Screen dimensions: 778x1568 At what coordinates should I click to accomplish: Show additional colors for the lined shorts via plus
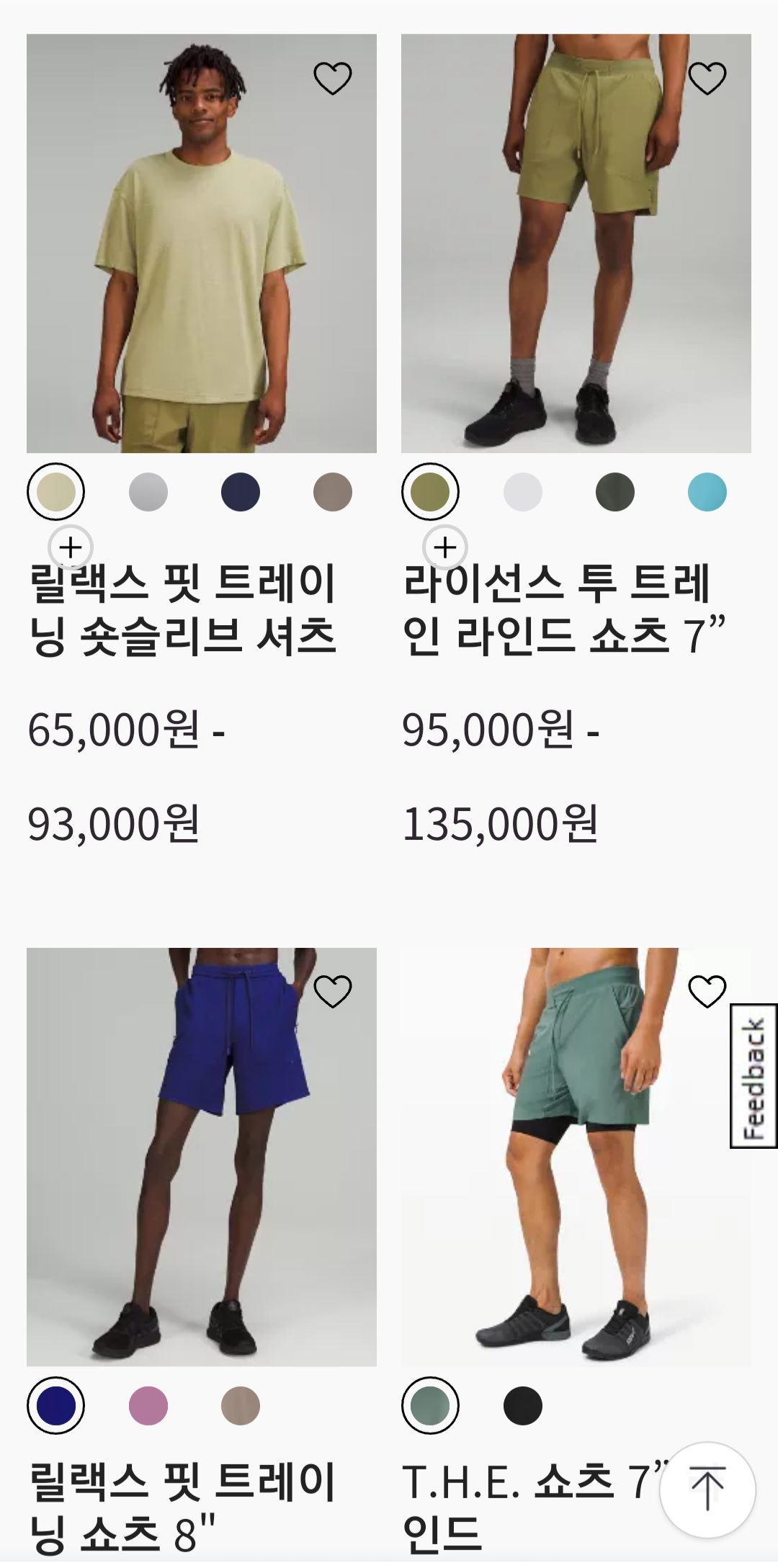[444, 547]
